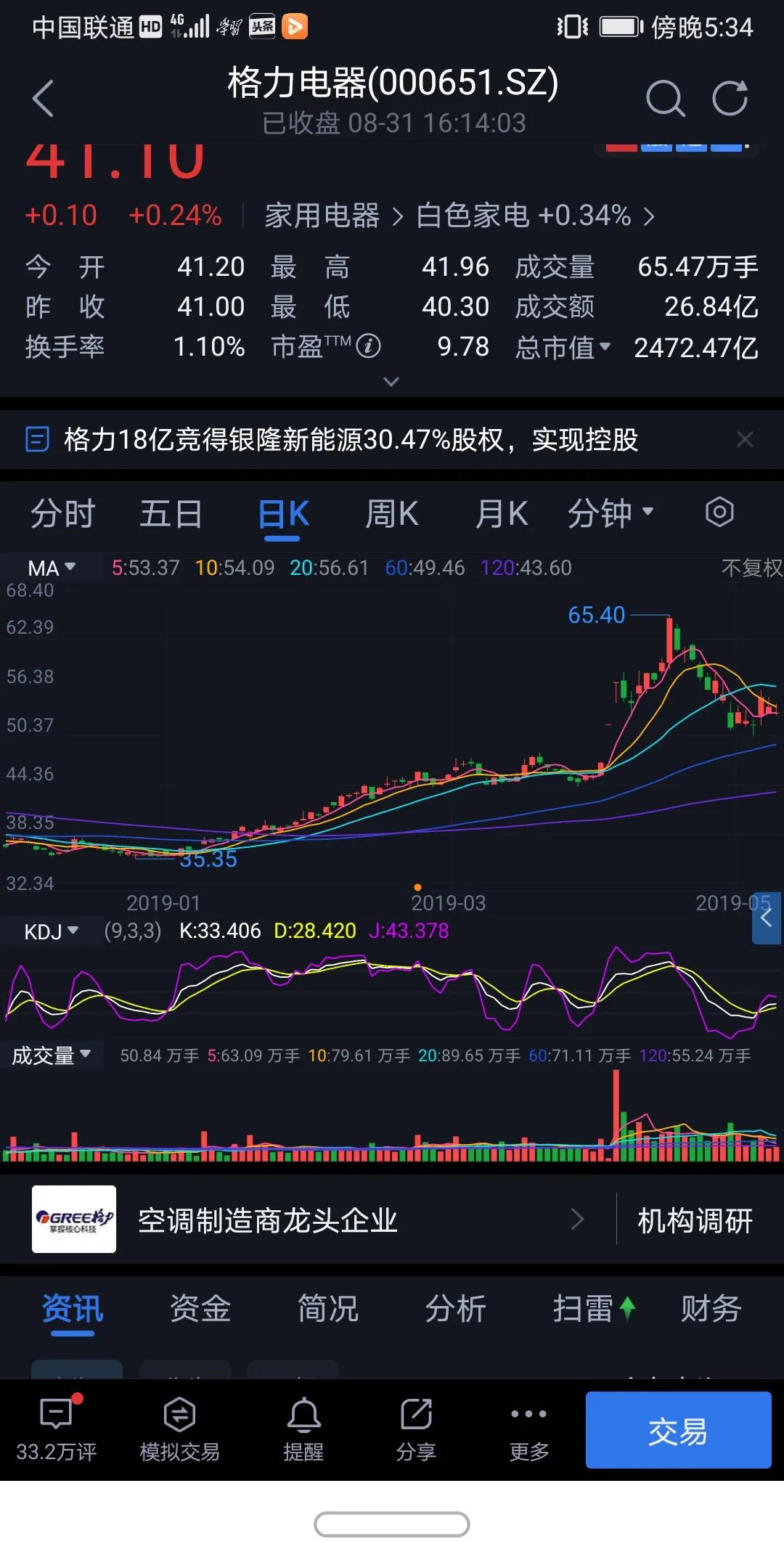Switch to the 周K weekly chart tab

pos(392,513)
